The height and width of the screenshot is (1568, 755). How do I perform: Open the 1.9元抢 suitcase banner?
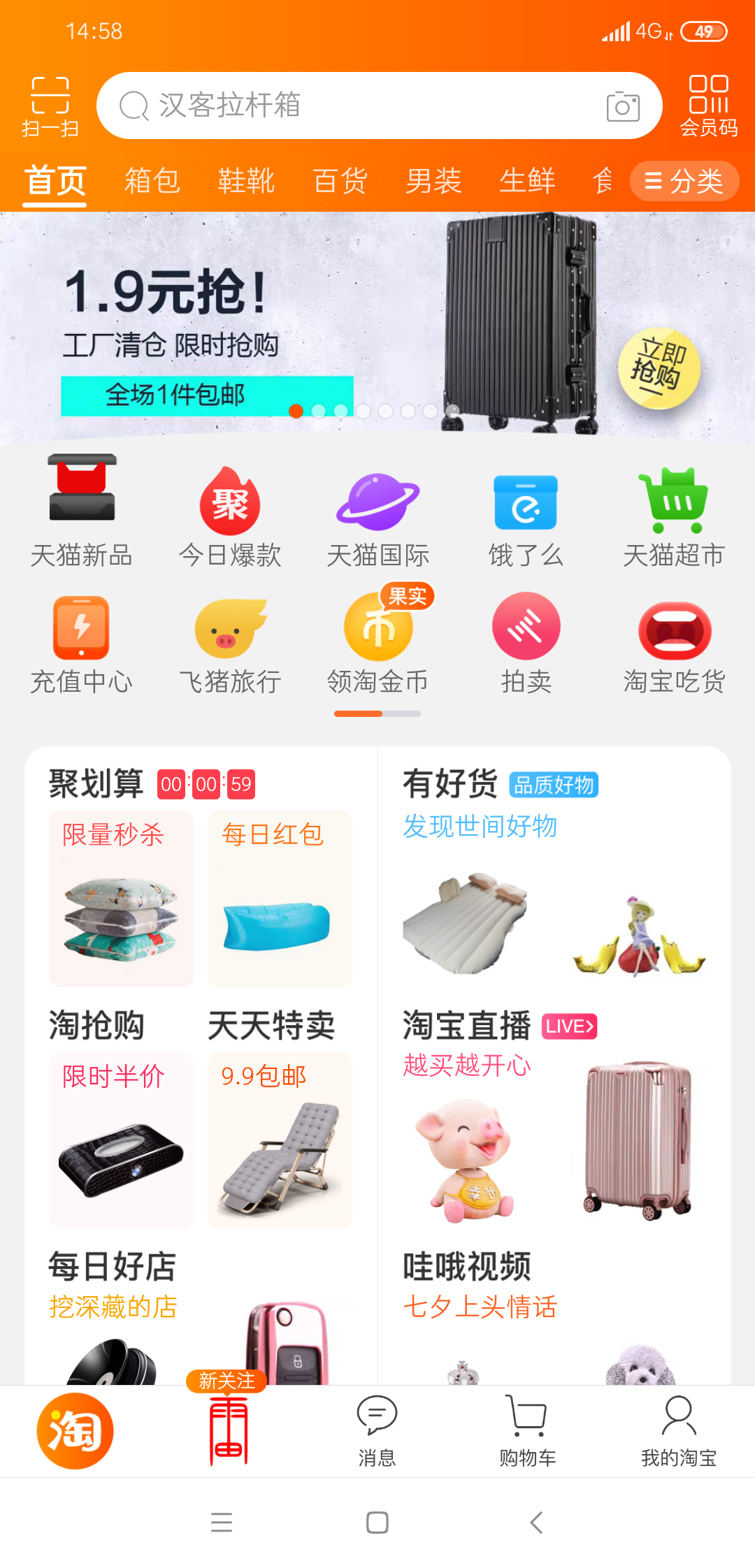tap(377, 328)
